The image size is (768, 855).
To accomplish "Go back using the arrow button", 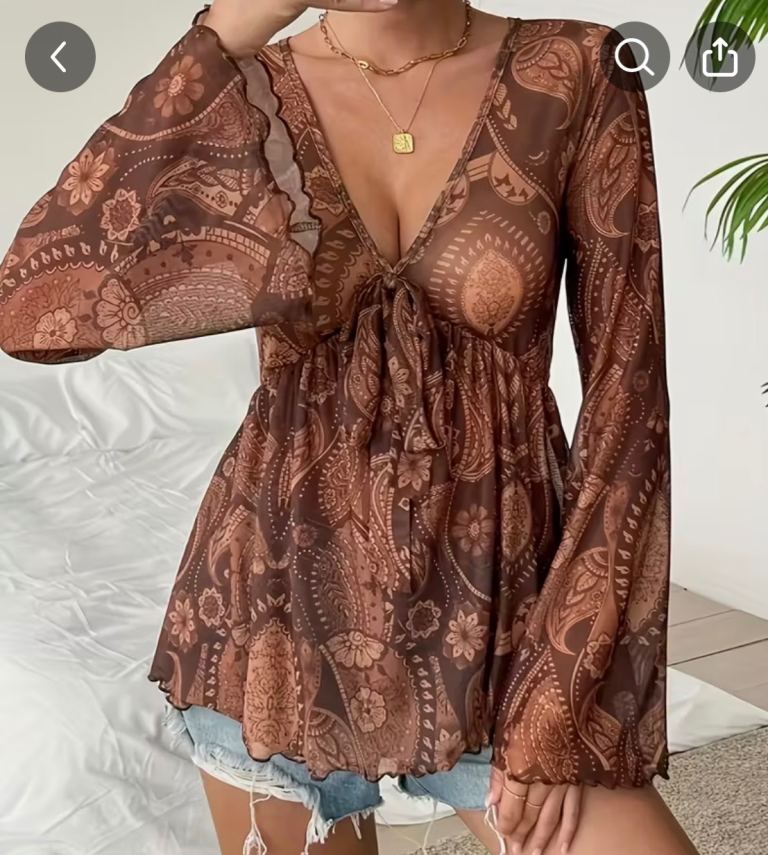I will coord(60,57).
